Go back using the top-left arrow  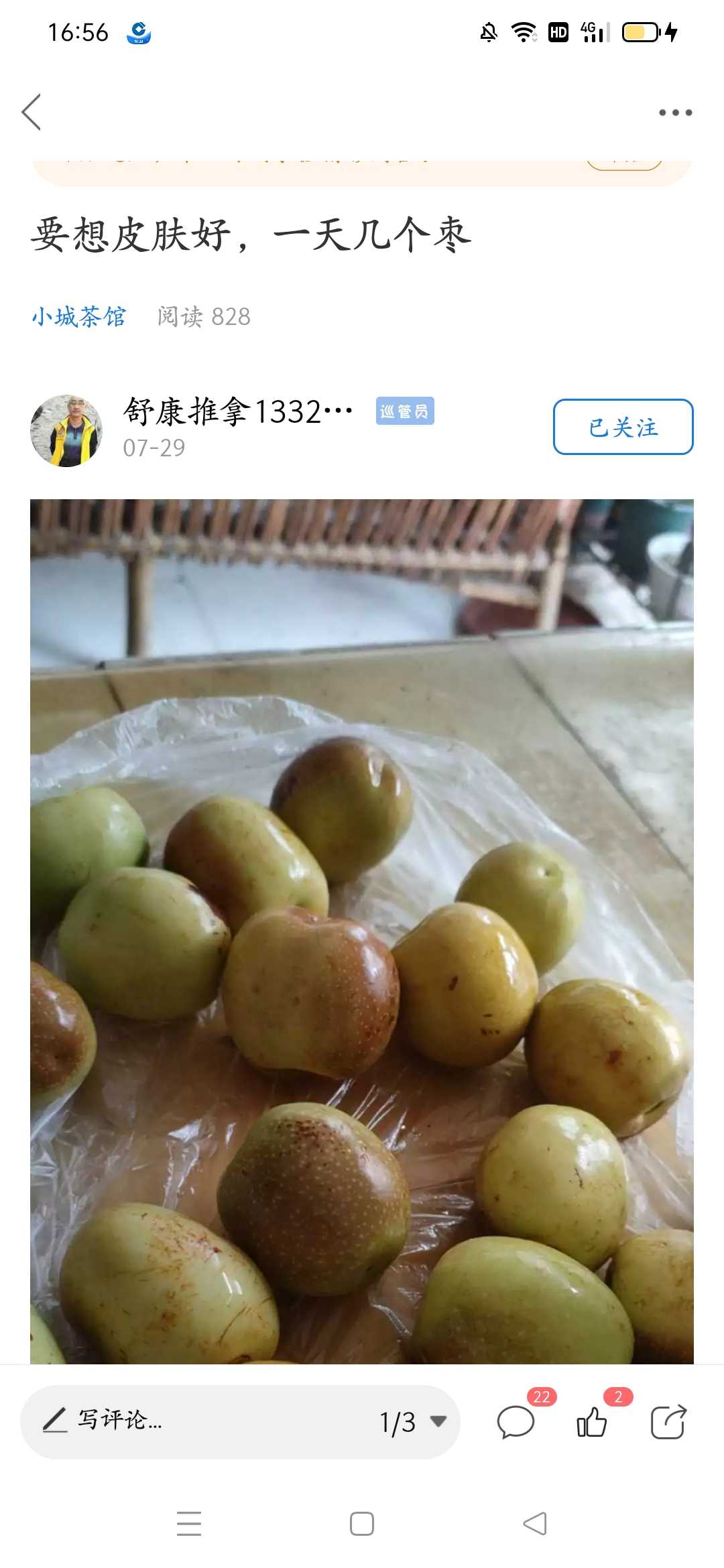32,112
